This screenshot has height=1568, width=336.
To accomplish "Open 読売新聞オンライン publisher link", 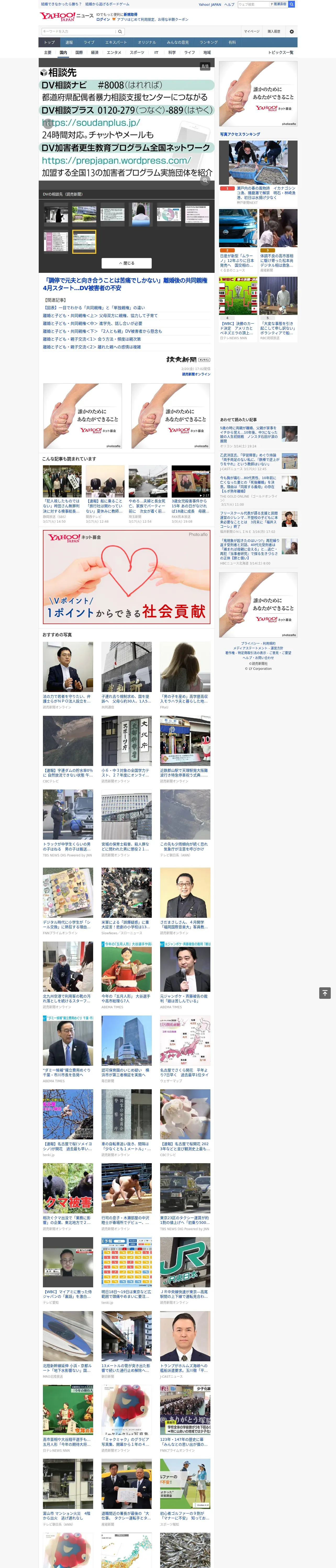I will click(196, 374).
